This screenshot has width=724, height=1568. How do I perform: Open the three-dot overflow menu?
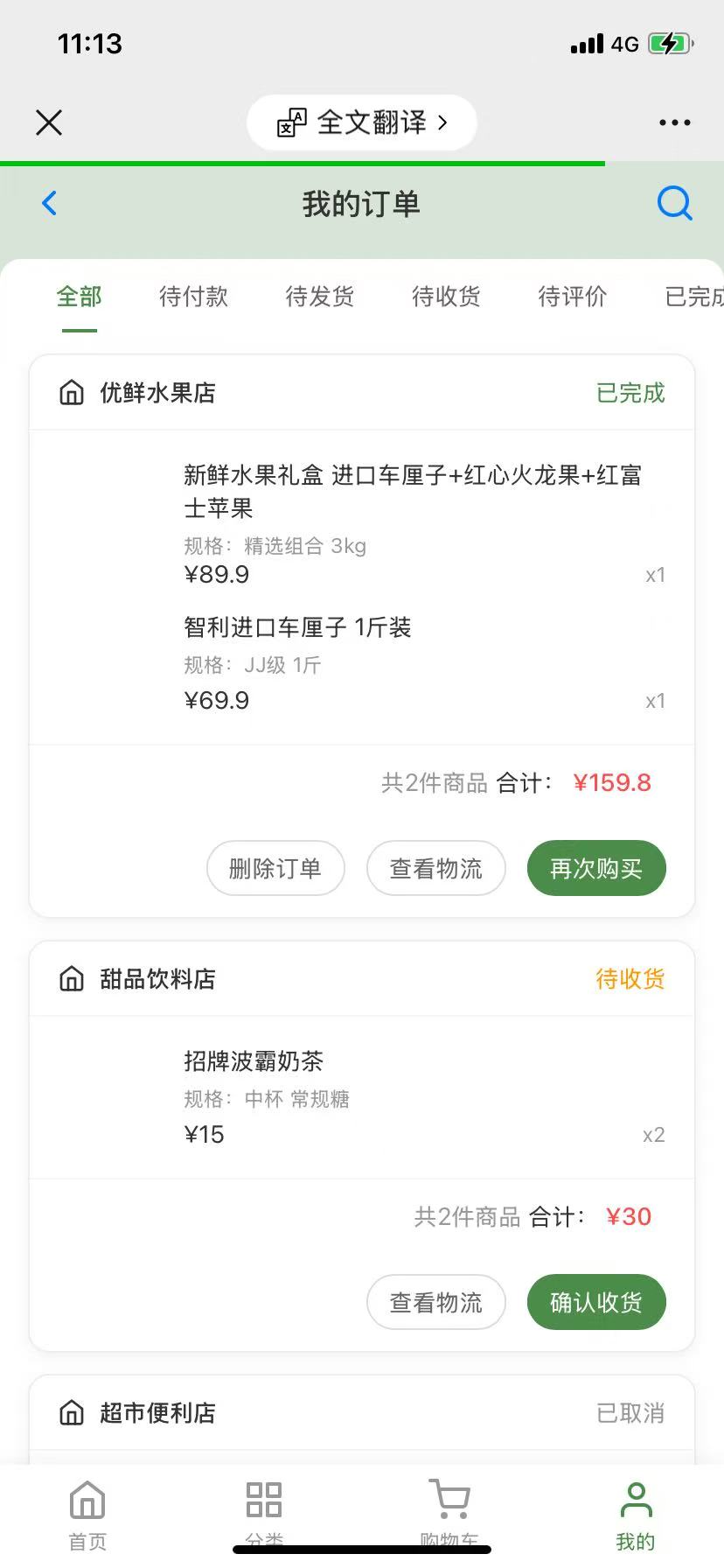point(674,122)
